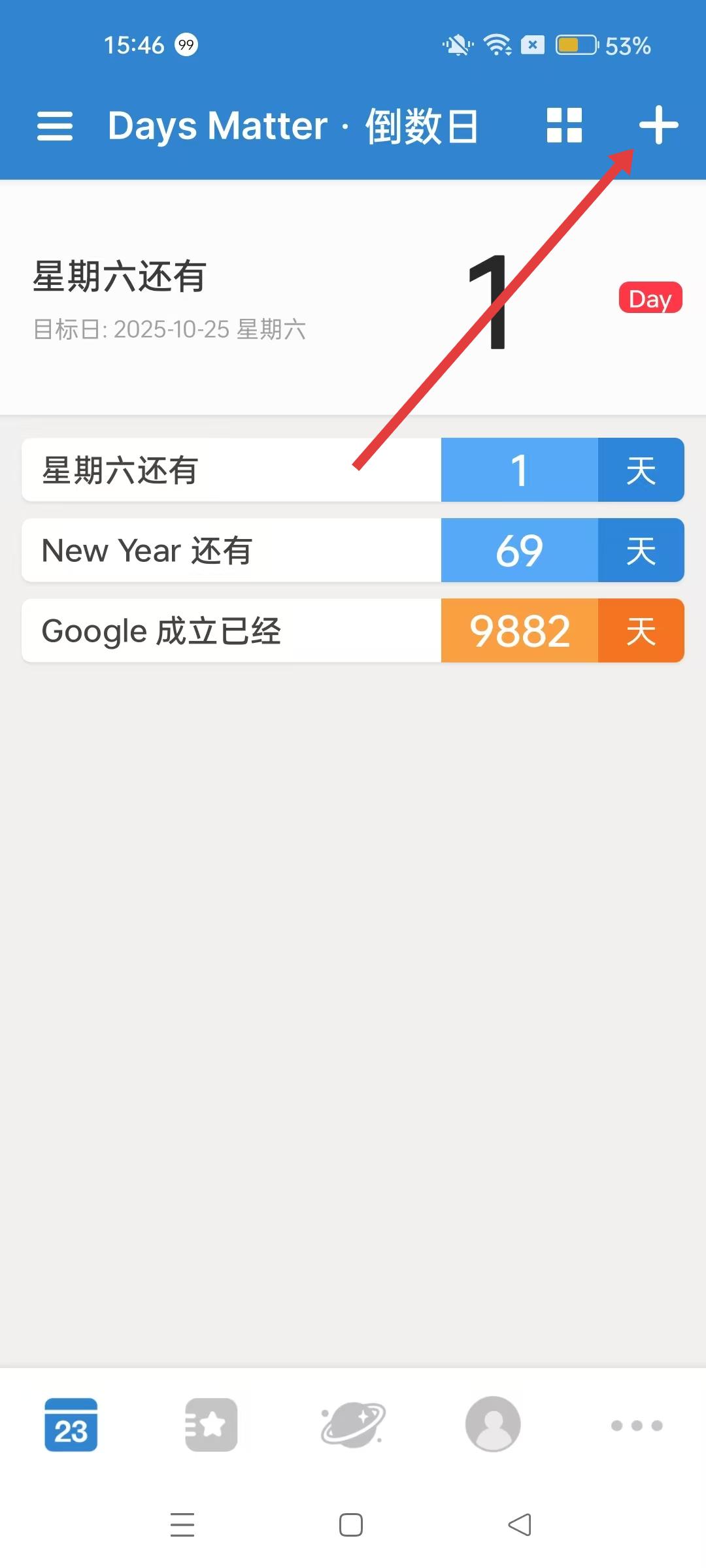
Task: Switch to the starred notebook tab
Action: click(x=211, y=1425)
